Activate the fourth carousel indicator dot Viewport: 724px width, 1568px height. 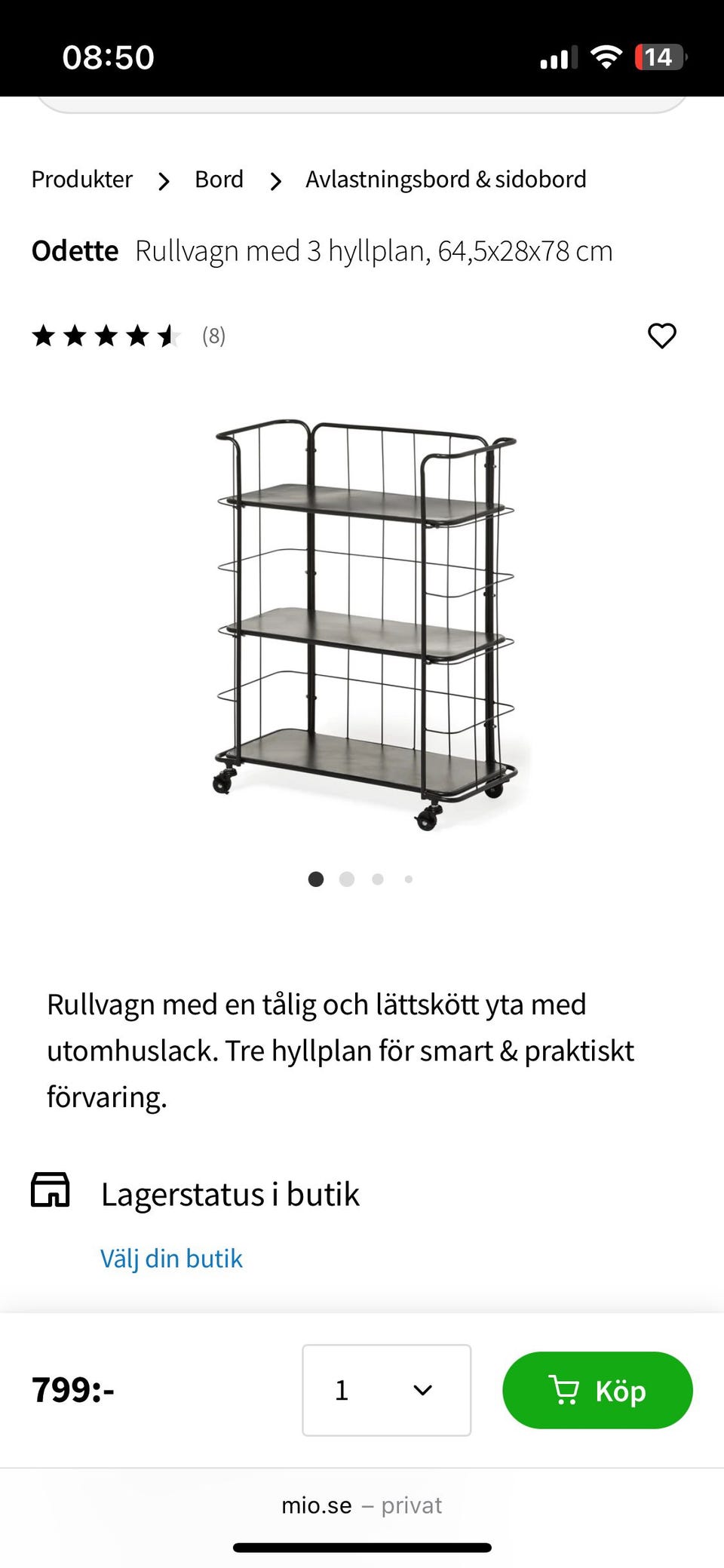408,879
